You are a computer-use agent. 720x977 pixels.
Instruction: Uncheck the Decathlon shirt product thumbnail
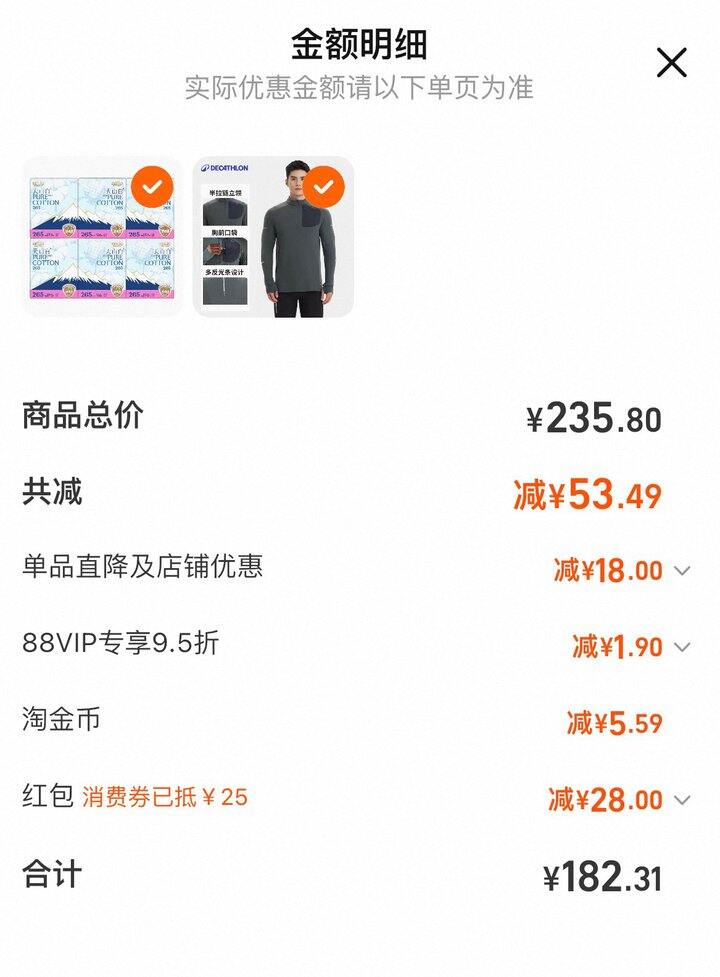click(323, 186)
